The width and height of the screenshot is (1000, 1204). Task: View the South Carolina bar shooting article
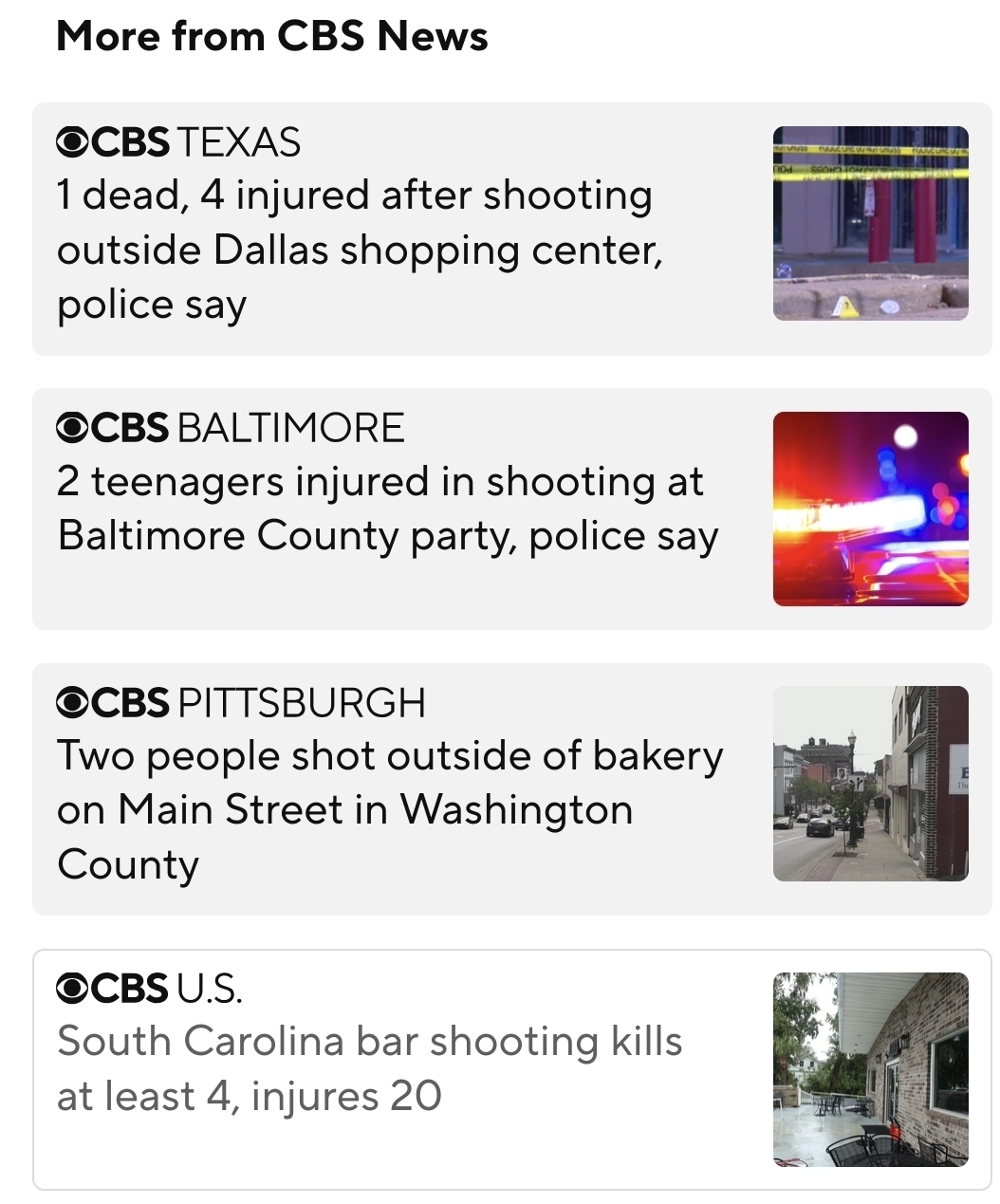click(370, 1068)
